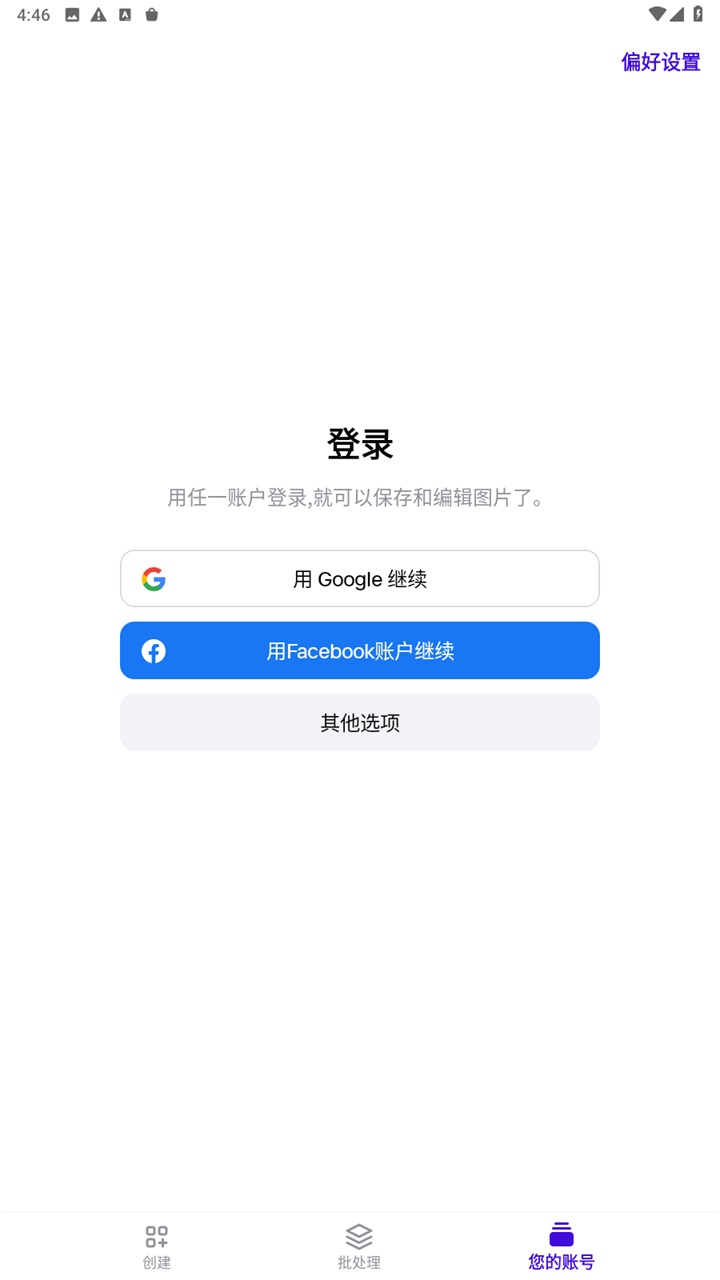Viewport: 720px width, 1280px height.
Task: Go to the 批处理 tab
Action: [x=359, y=1246]
